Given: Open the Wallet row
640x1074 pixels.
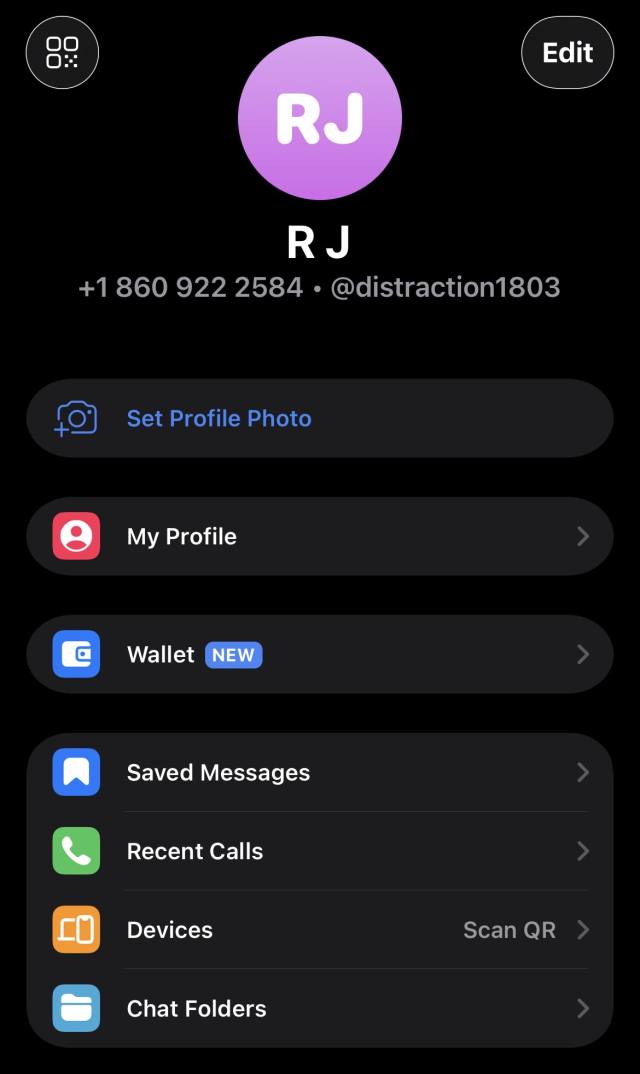Looking at the screenshot, I should 320,654.
